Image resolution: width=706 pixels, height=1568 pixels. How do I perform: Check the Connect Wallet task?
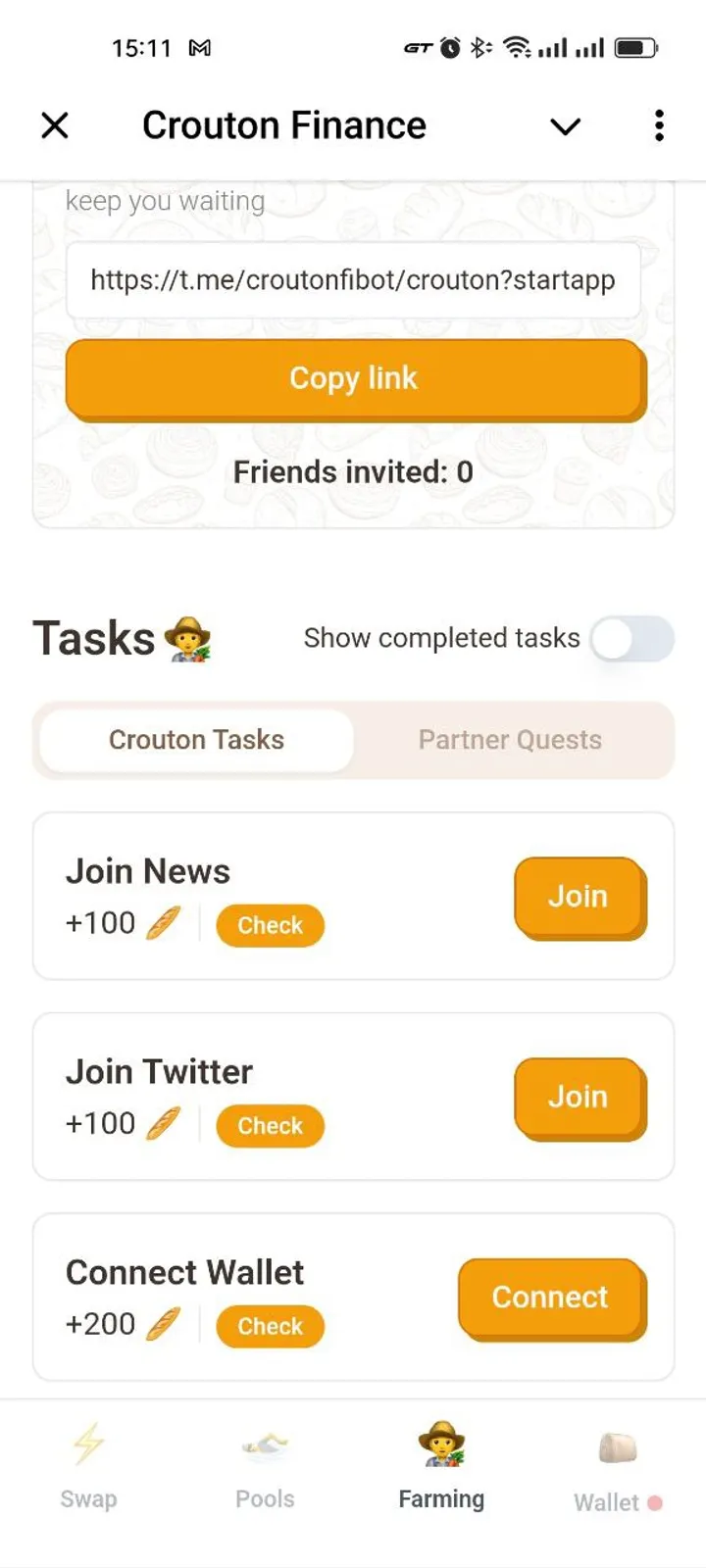point(270,1326)
